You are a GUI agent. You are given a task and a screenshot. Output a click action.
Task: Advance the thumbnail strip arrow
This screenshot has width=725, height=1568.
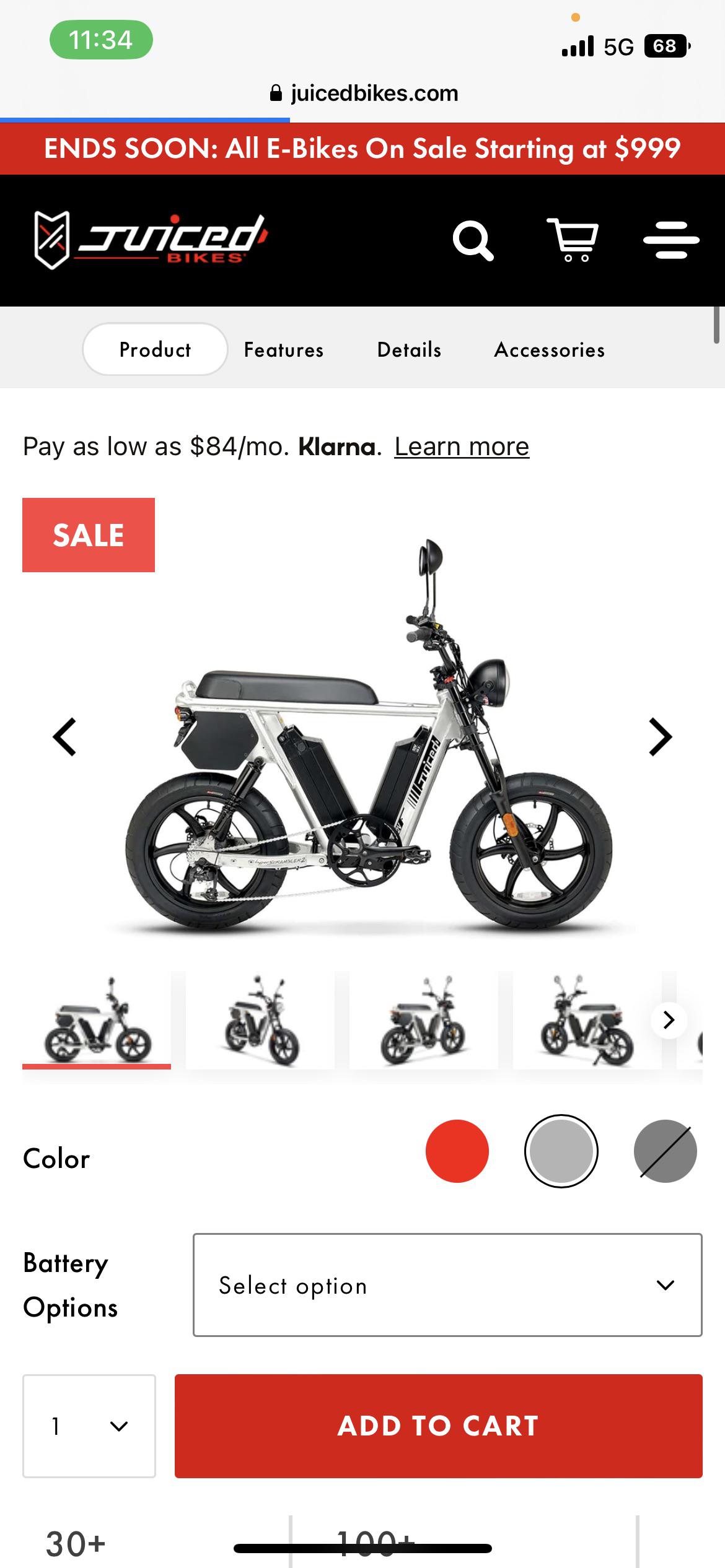click(x=669, y=1019)
